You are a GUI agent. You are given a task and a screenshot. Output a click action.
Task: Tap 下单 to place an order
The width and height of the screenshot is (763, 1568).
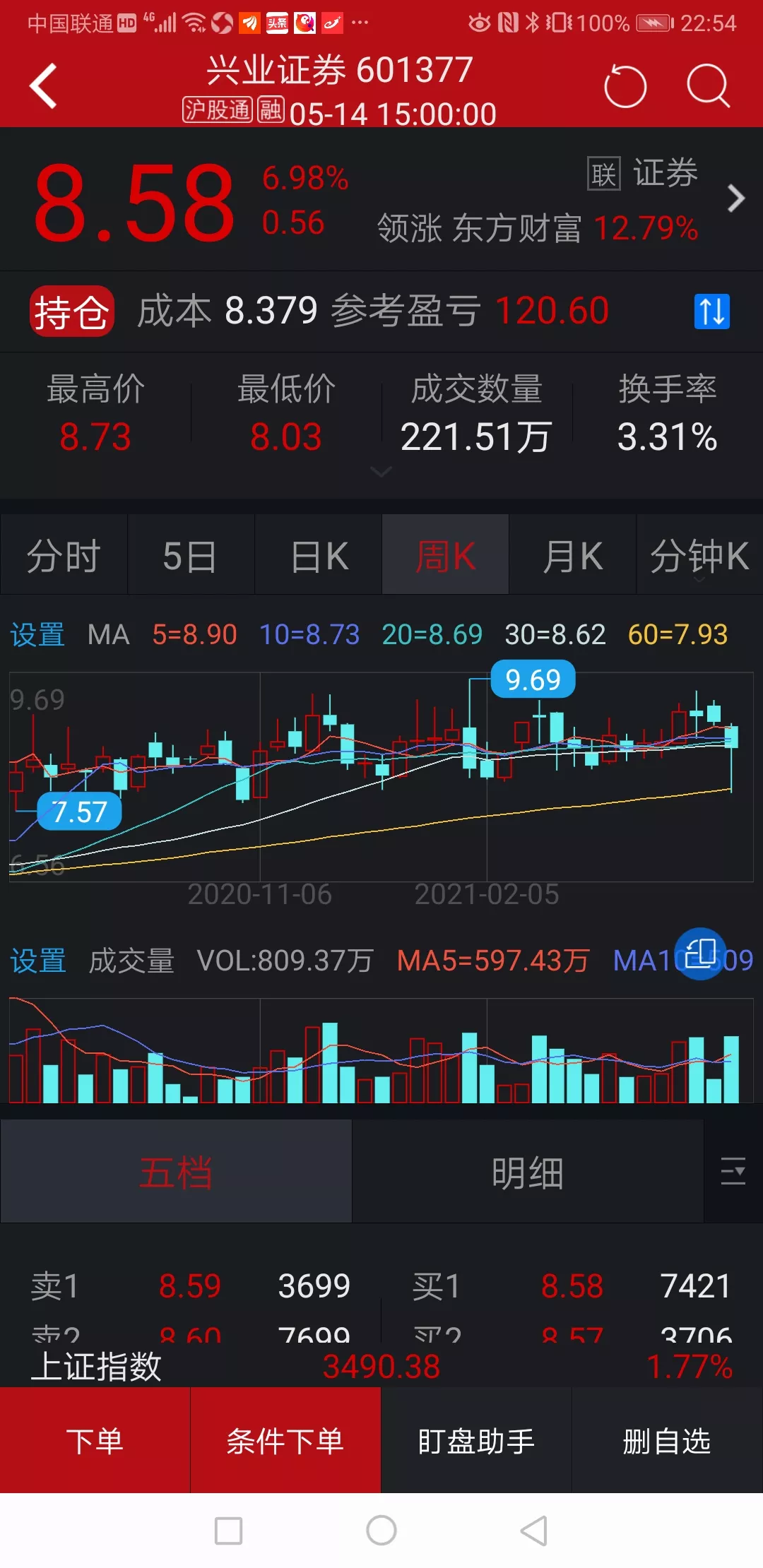95,1441
